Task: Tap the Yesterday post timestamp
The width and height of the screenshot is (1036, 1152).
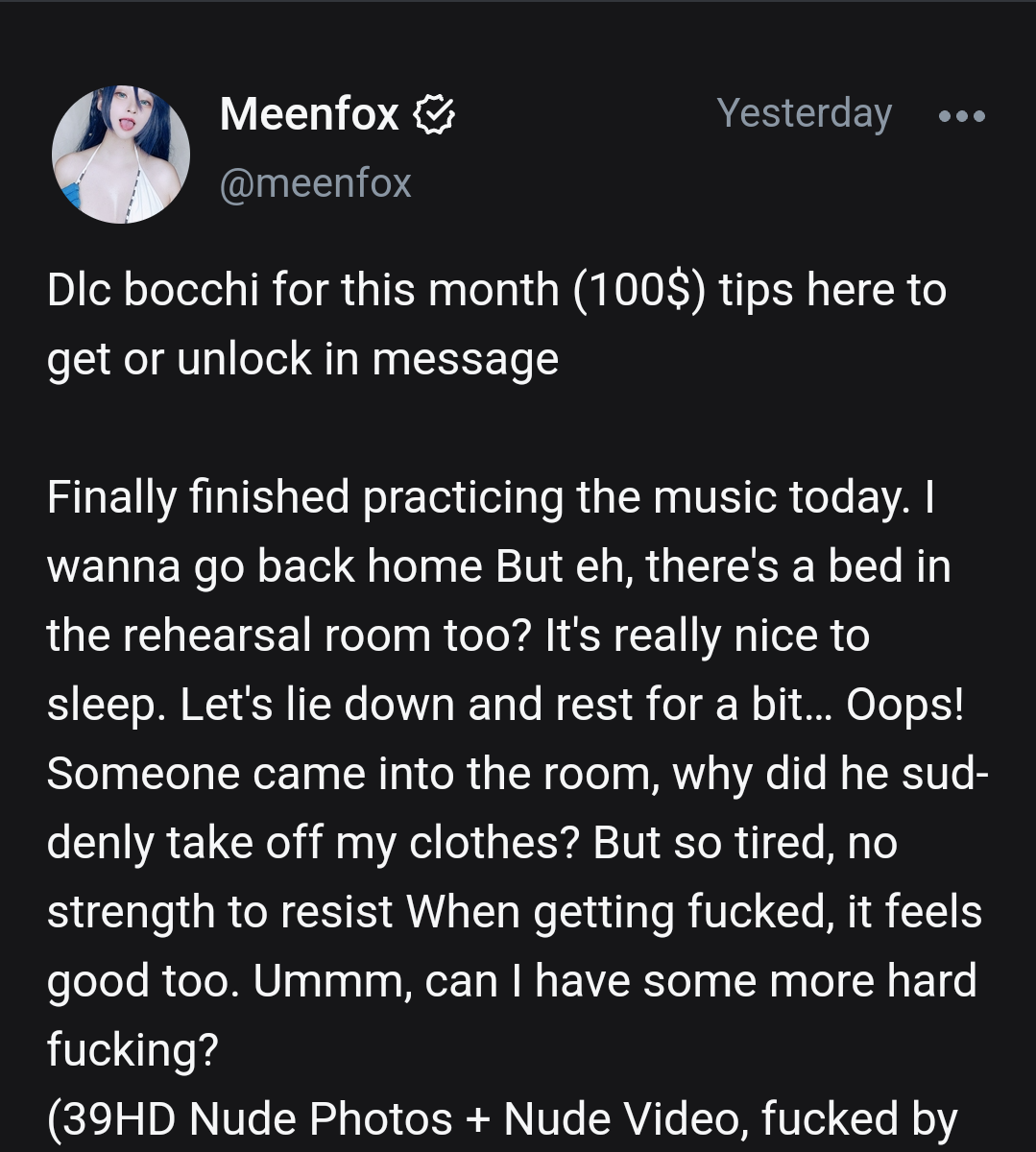Action: point(804,113)
